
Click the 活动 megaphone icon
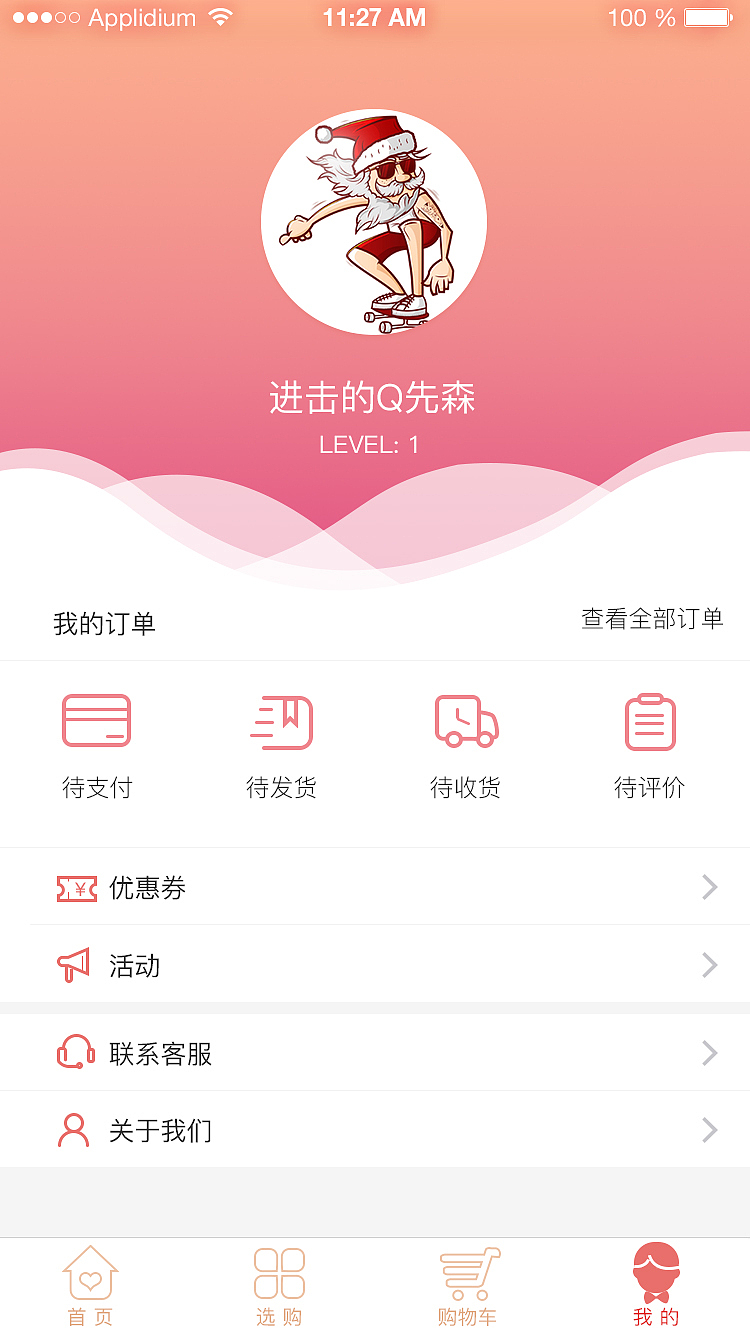click(x=74, y=965)
